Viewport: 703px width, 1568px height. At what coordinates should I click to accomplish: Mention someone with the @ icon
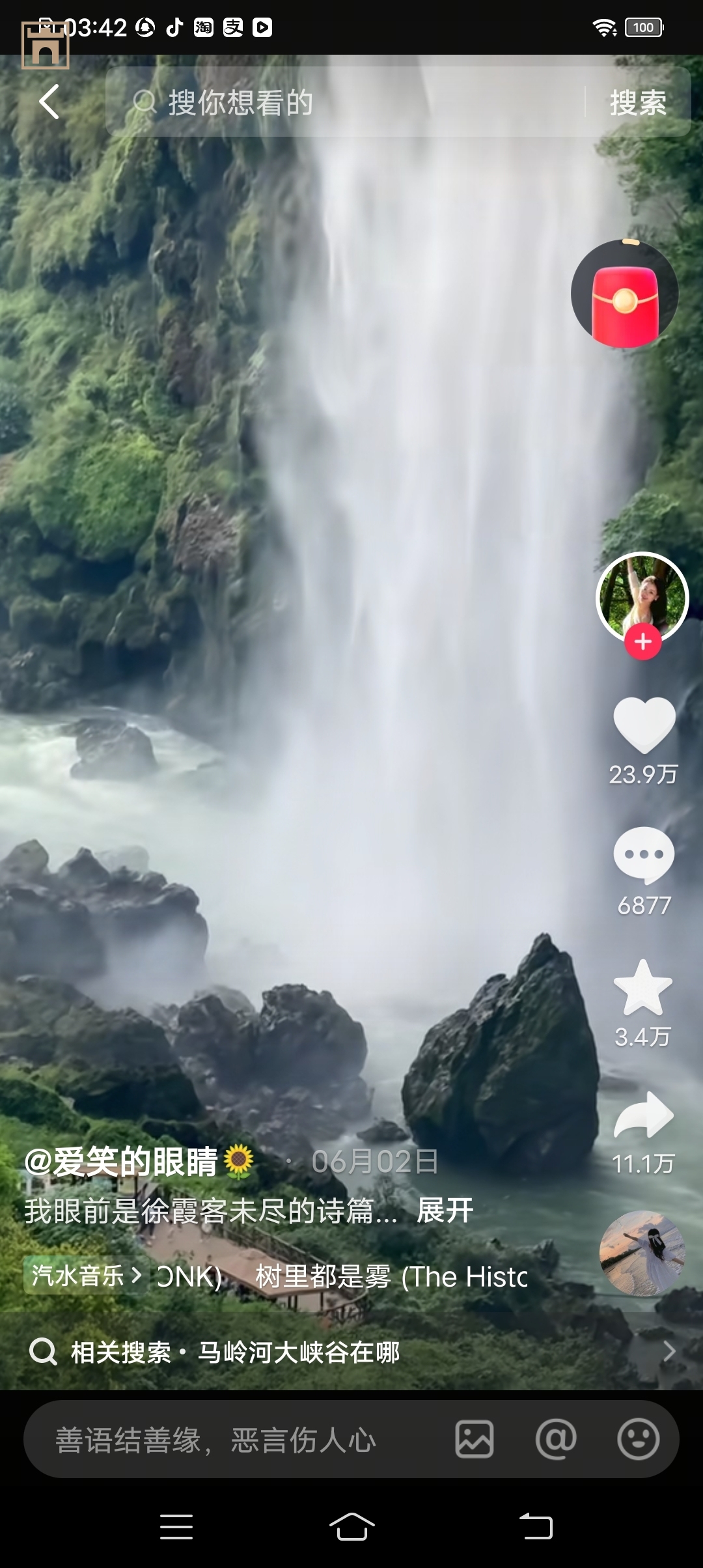[556, 1440]
